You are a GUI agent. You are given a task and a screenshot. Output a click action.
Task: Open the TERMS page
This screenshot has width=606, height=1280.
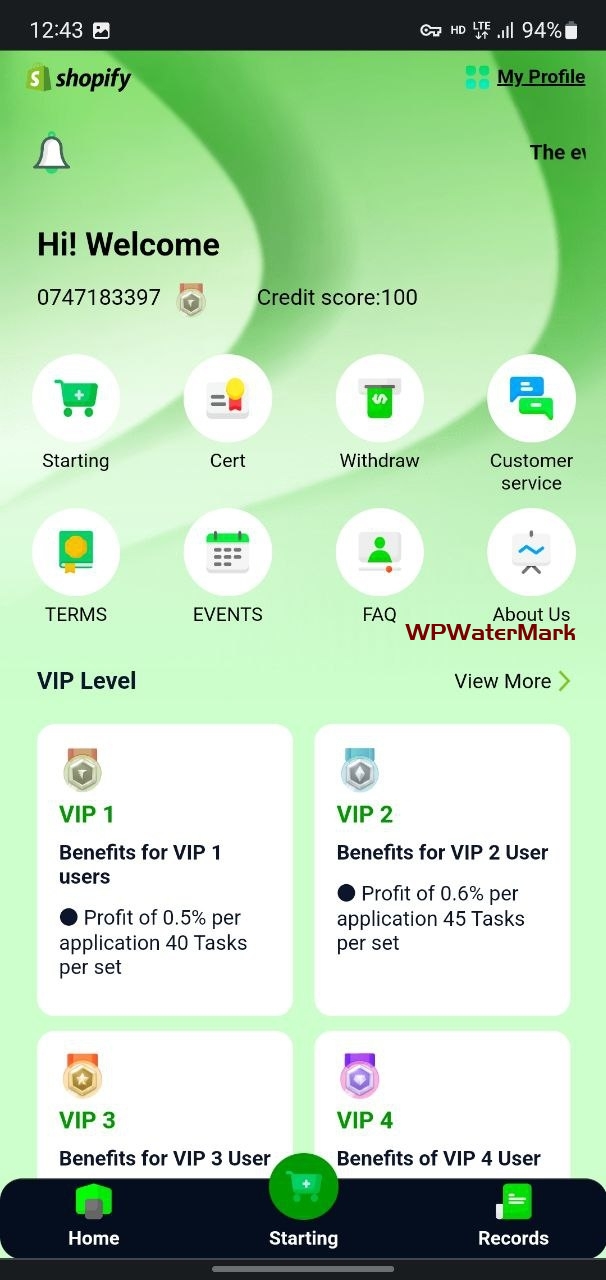coord(76,553)
